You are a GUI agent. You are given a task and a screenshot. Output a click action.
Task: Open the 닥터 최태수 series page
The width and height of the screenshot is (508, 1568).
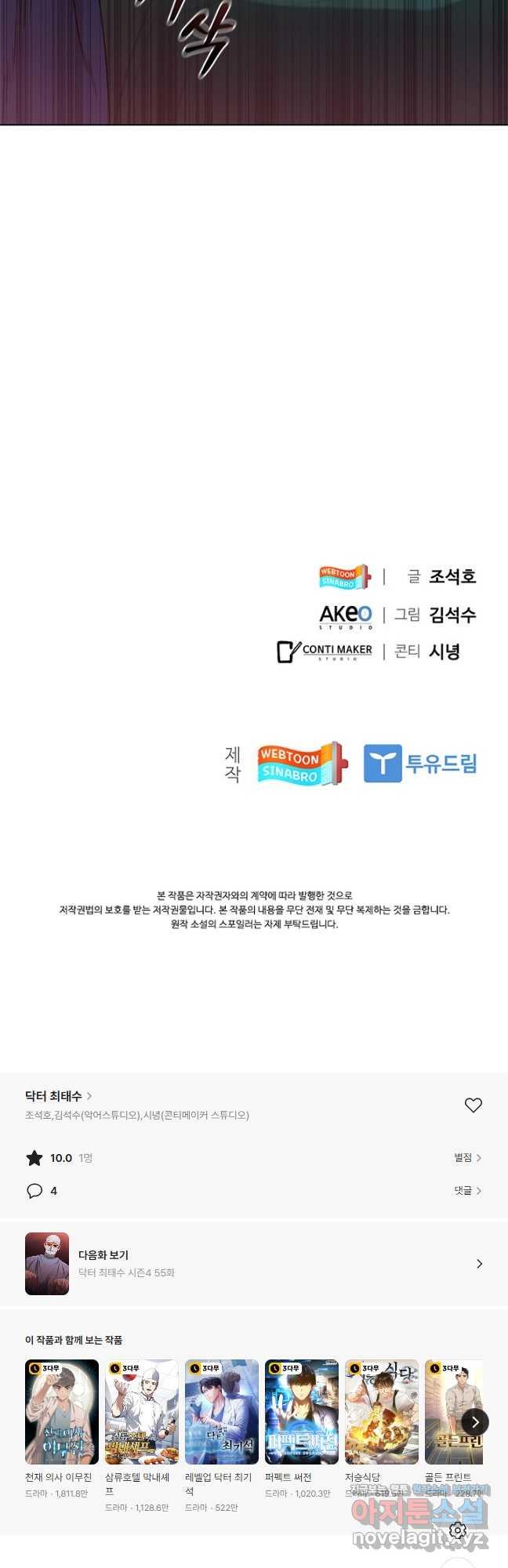pyautogui.click(x=58, y=1096)
